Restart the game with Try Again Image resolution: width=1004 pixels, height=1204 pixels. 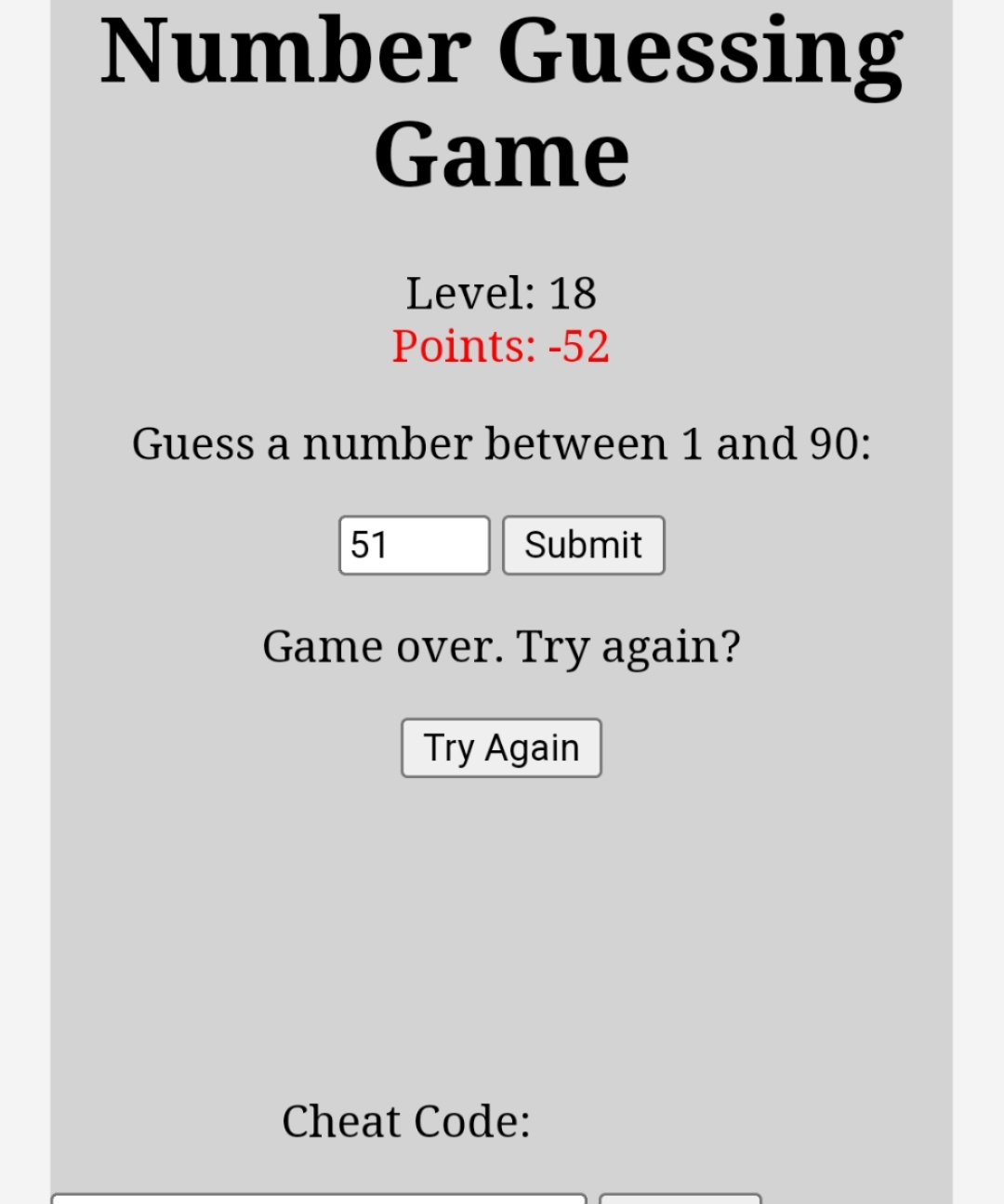[501, 748]
